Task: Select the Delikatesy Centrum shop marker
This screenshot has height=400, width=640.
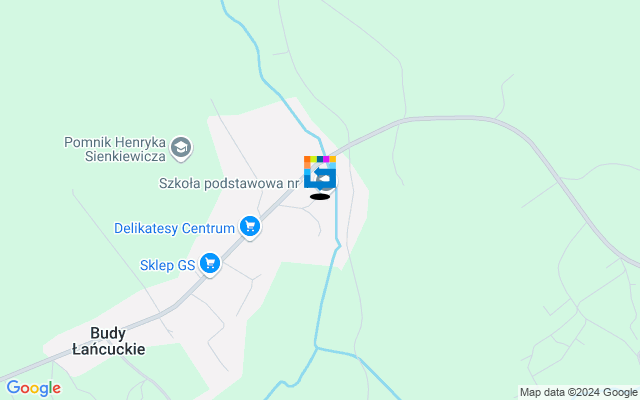Action: pos(250,228)
